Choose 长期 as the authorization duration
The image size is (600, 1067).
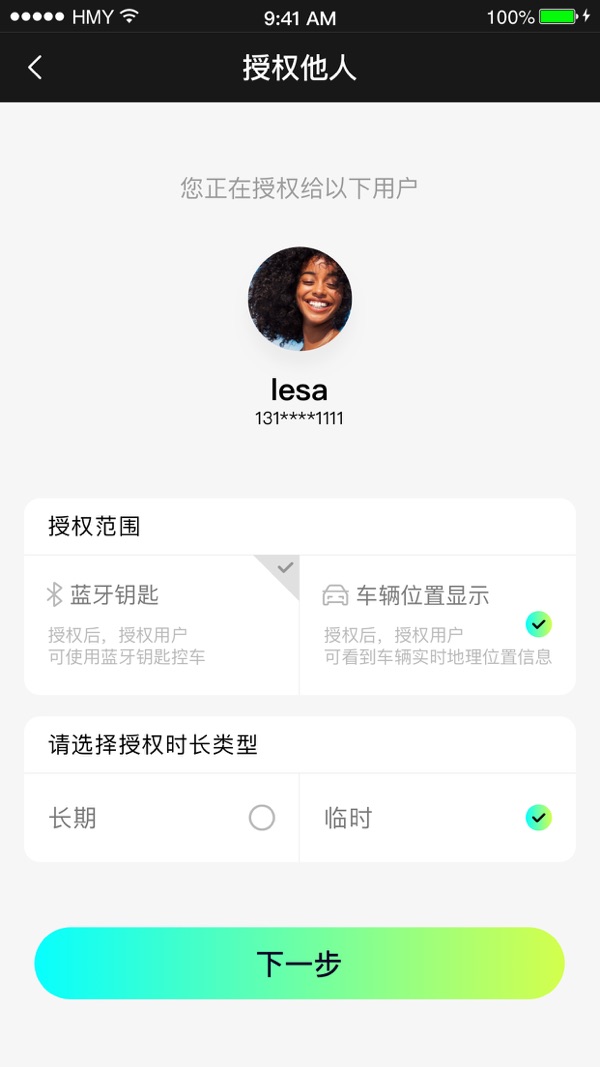click(261, 818)
